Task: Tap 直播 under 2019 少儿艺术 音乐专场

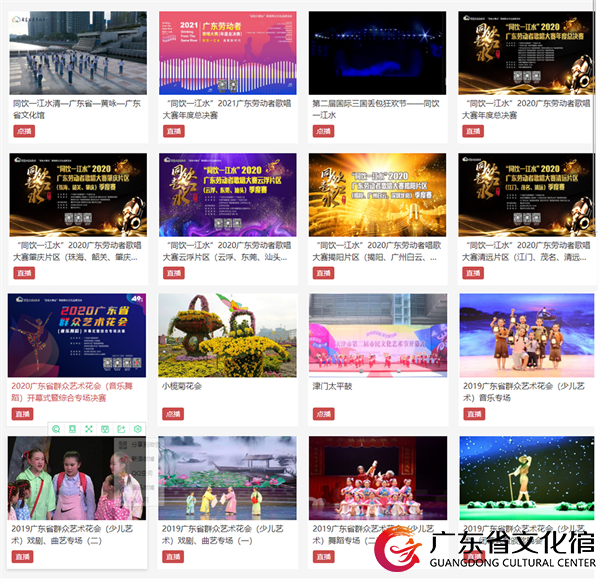Action: pyautogui.click(x=472, y=414)
